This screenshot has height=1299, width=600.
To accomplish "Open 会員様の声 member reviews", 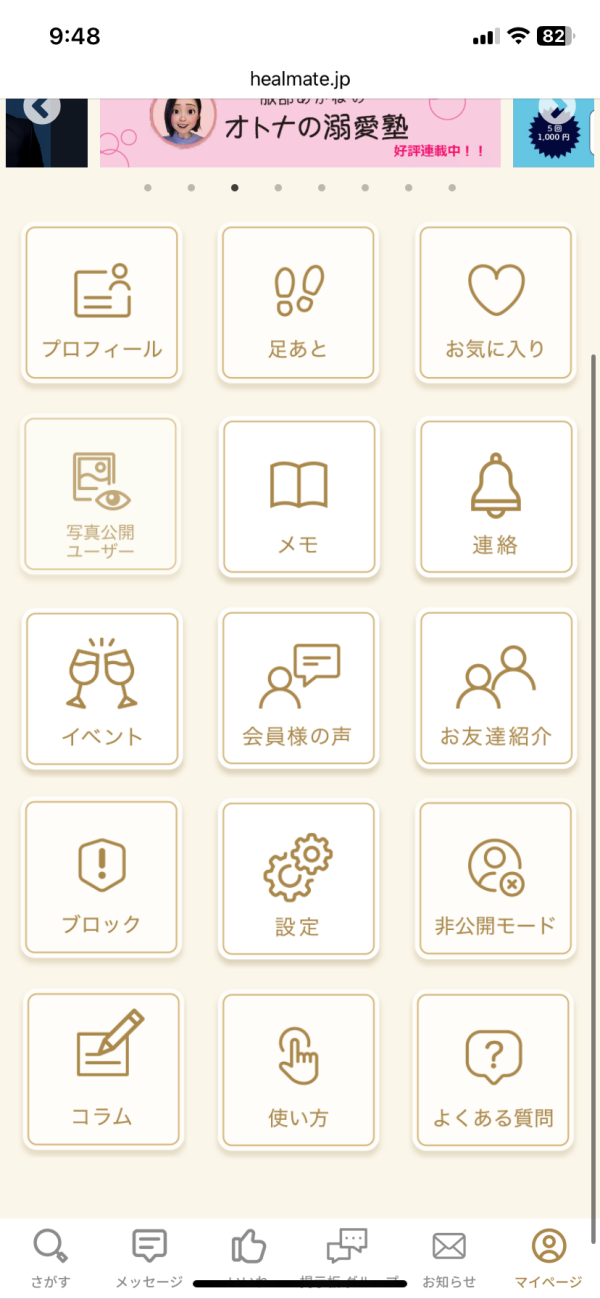I will point(298,691).
